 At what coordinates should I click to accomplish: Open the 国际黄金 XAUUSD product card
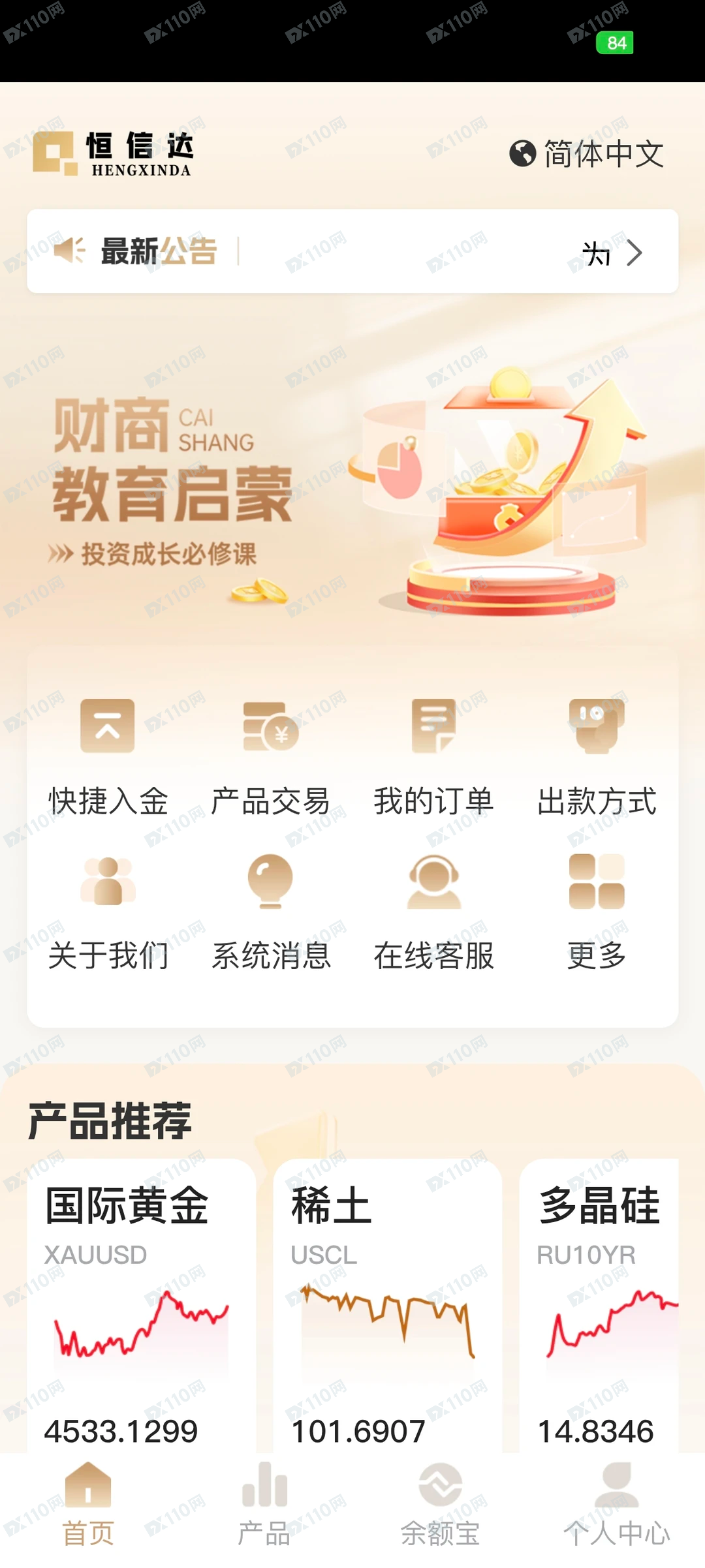141,1305
